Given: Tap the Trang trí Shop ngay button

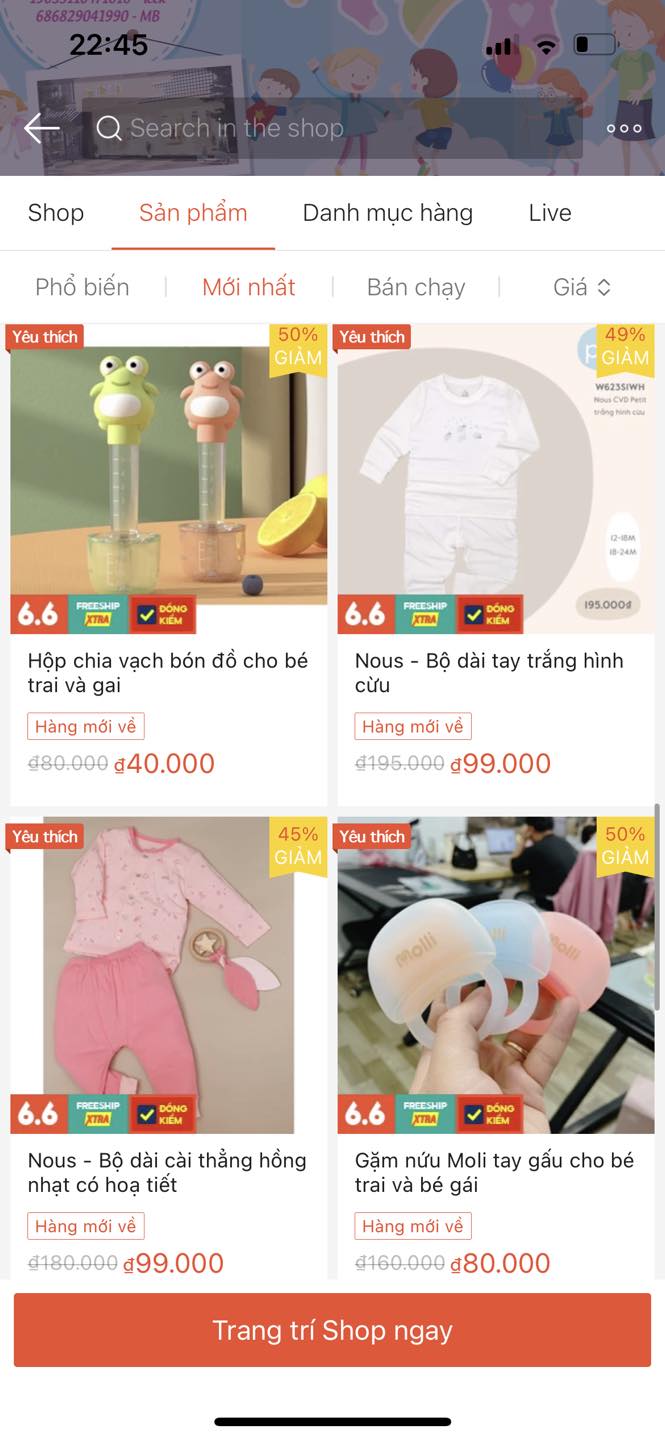Looking at the screenshot, I should coord(332,1330).
